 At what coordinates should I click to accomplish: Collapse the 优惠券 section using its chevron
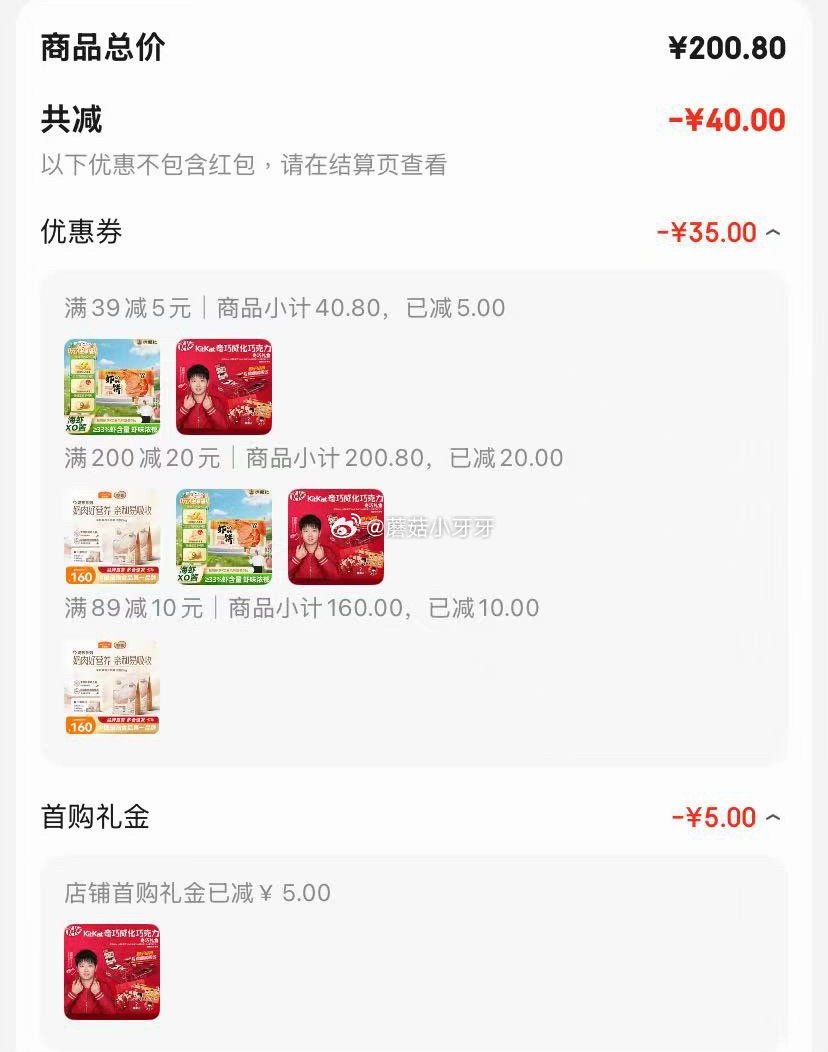(773, 232)
